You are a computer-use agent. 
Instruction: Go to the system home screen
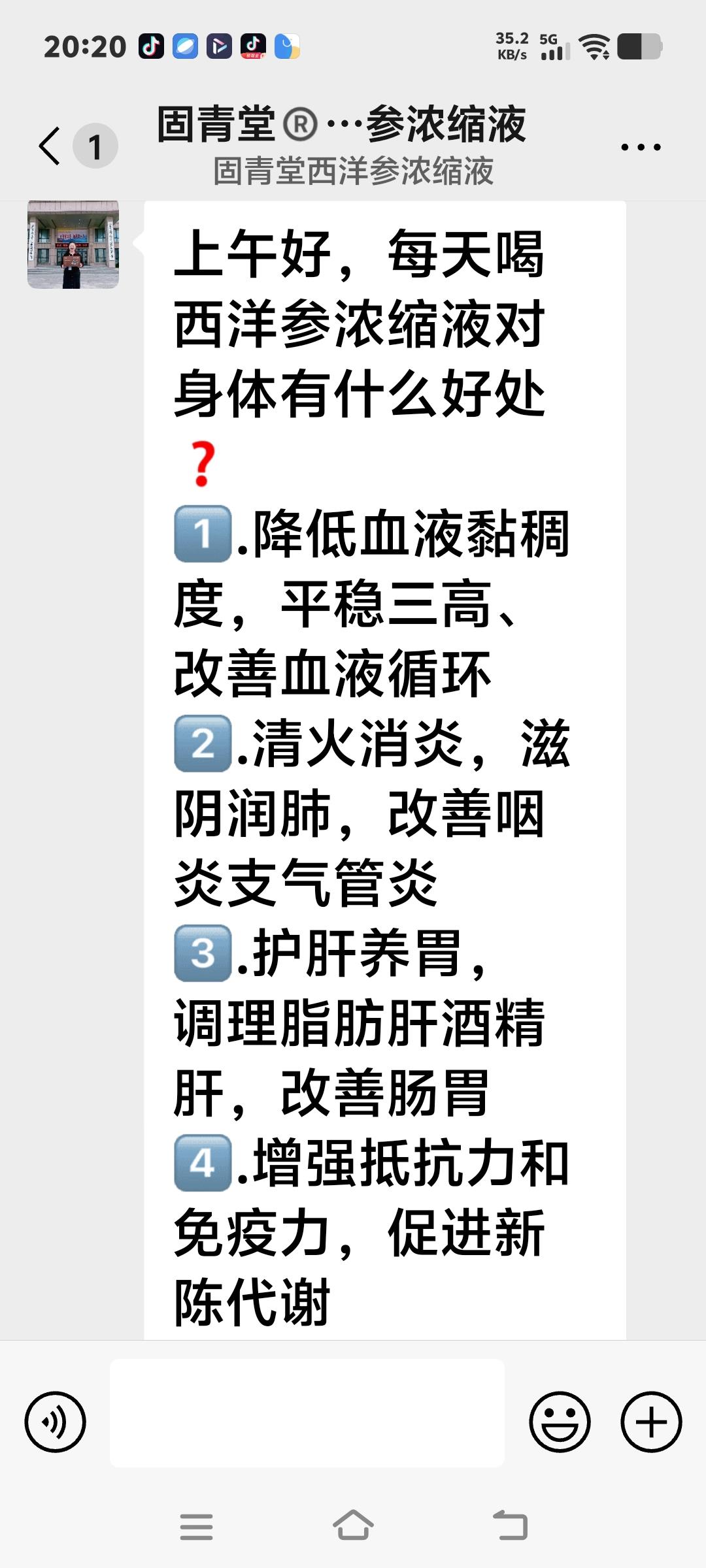click(x=353, y=1526)
